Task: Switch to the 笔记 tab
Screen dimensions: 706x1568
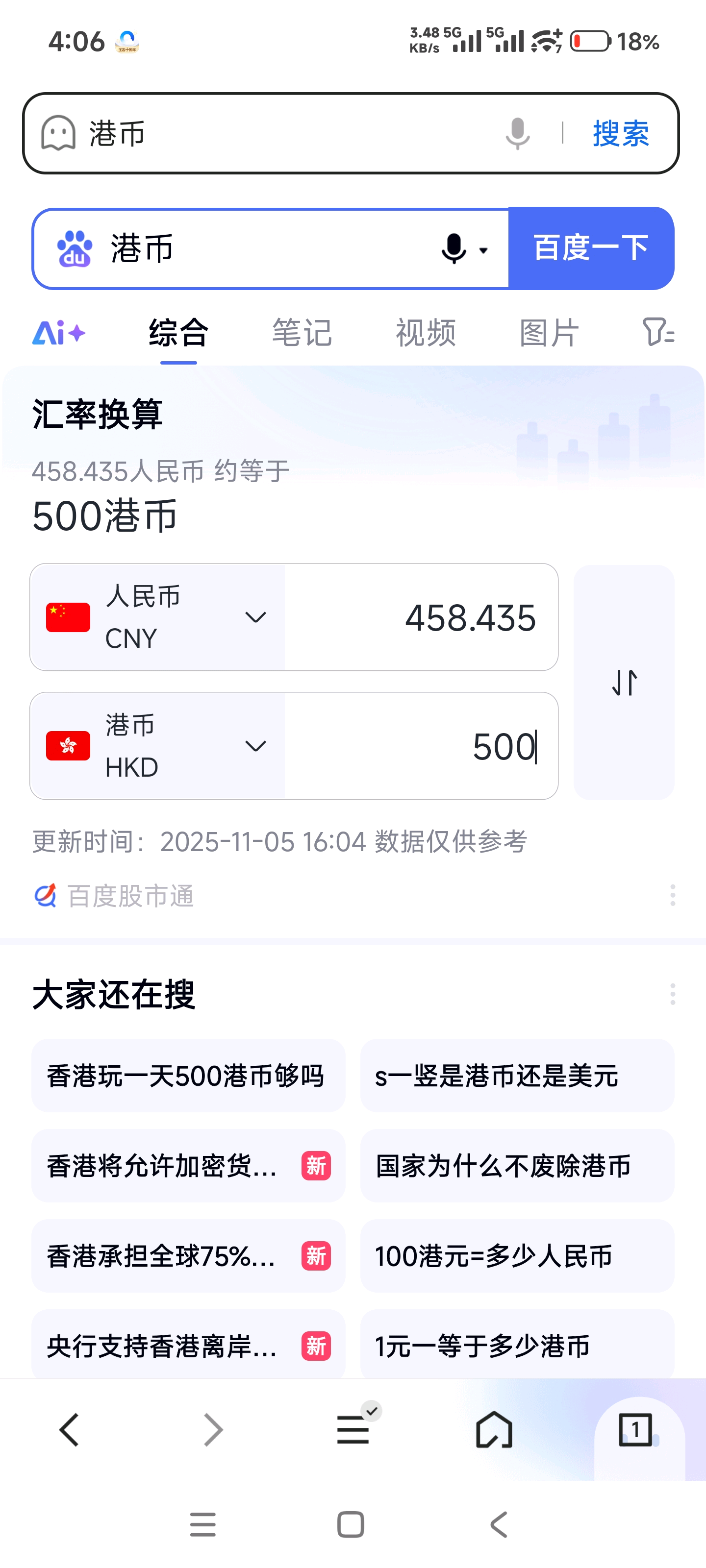Action: point(302,334)
